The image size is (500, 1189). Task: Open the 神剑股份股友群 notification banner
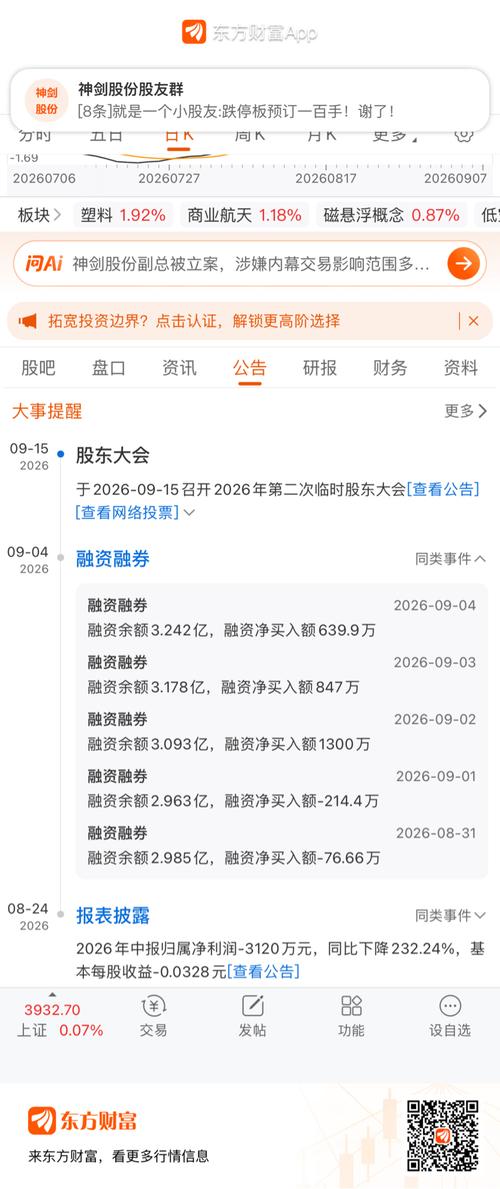click(250, 101)
